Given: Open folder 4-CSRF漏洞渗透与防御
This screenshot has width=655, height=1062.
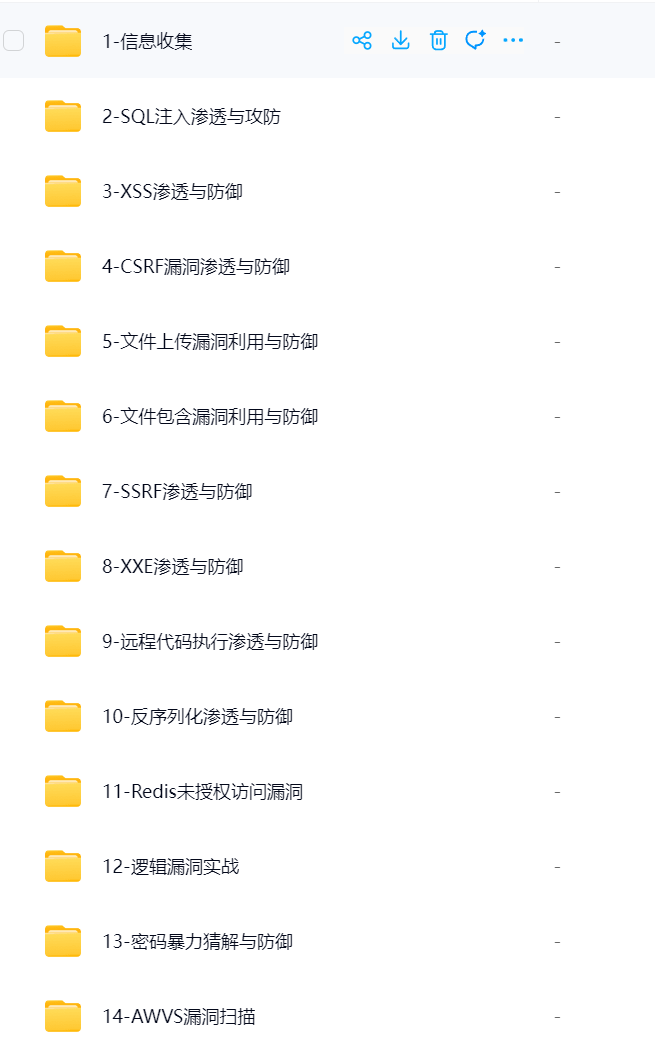Looking at the screenshot, I should point(196,267).
